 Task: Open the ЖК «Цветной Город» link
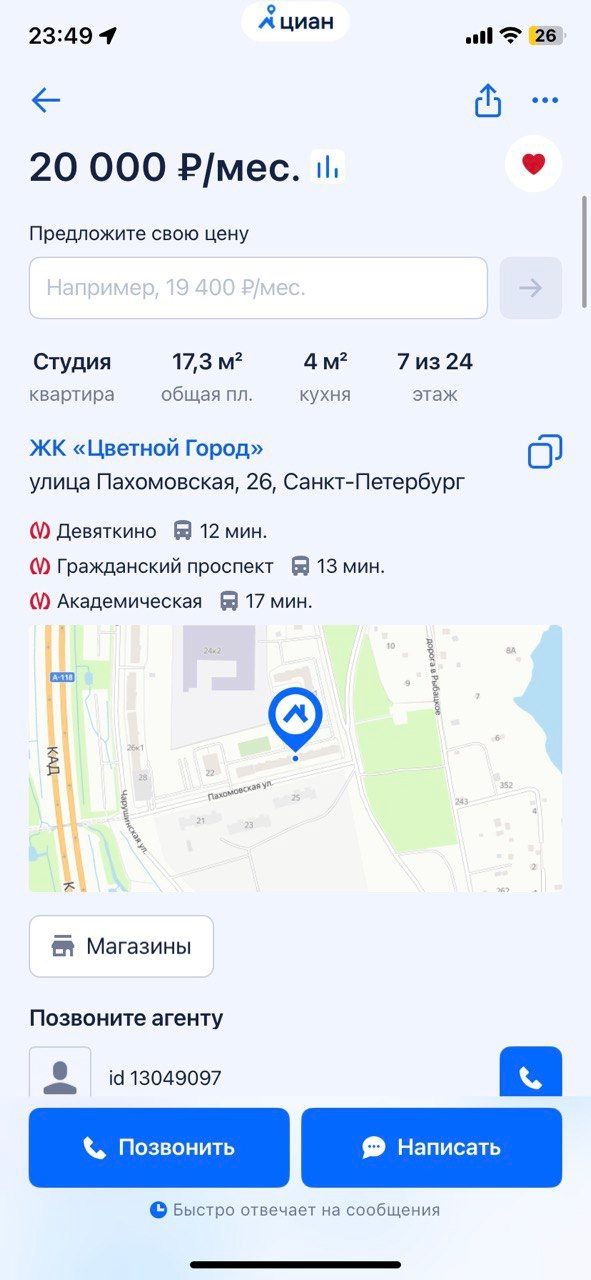146,448
